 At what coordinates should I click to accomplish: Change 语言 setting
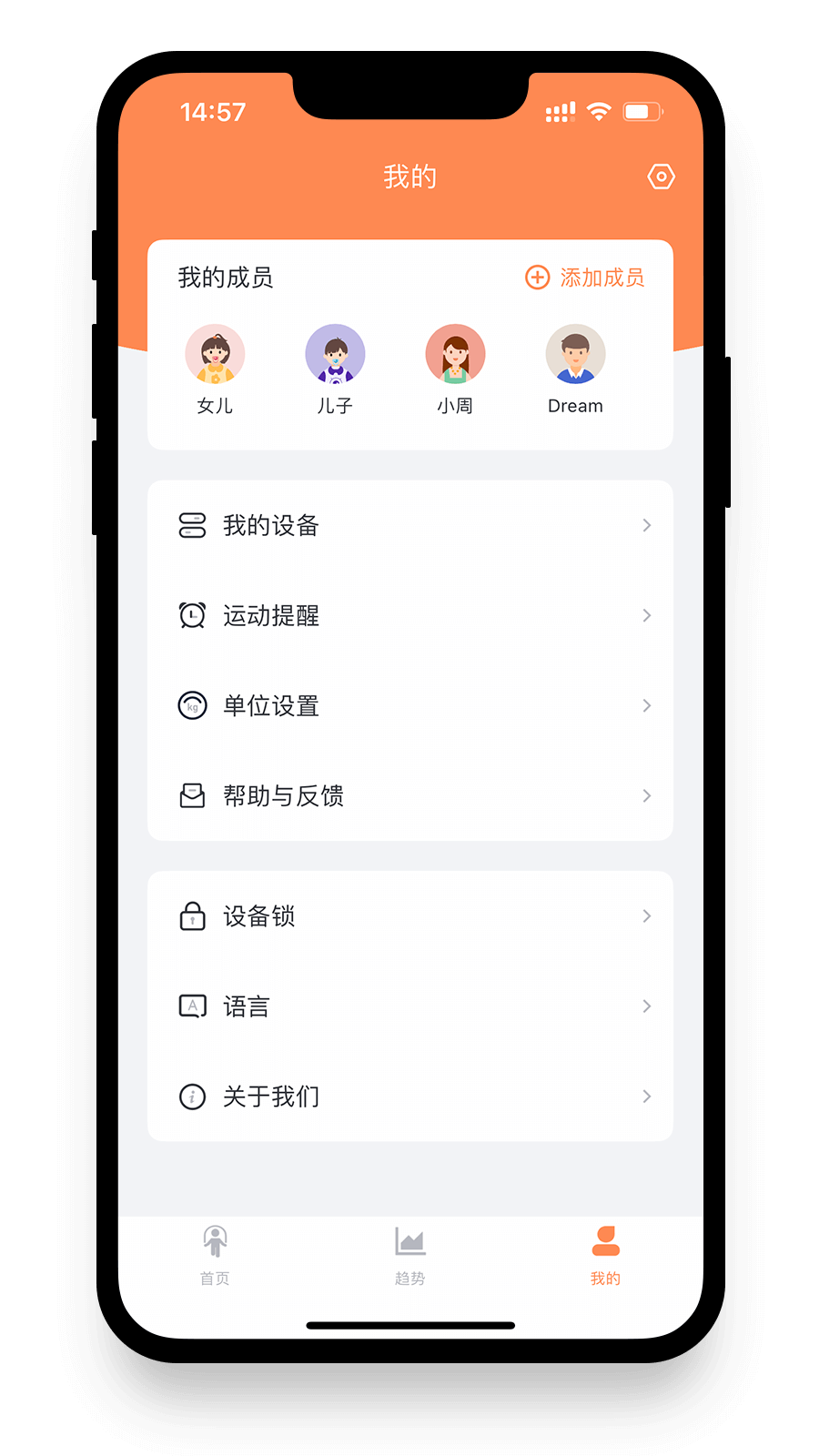click(x=410, y=1006)
